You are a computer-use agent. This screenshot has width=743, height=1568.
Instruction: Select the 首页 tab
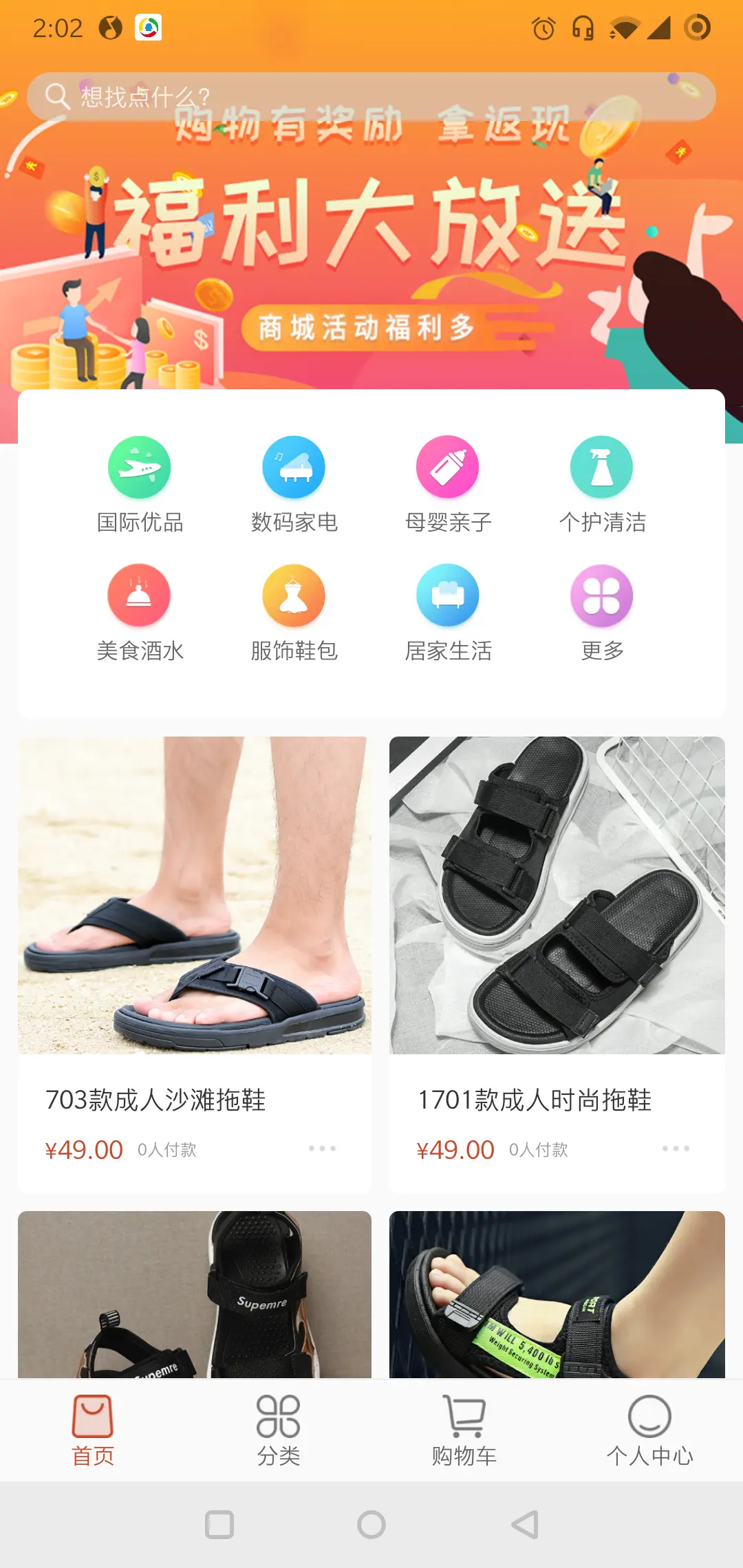[93, 1430]
